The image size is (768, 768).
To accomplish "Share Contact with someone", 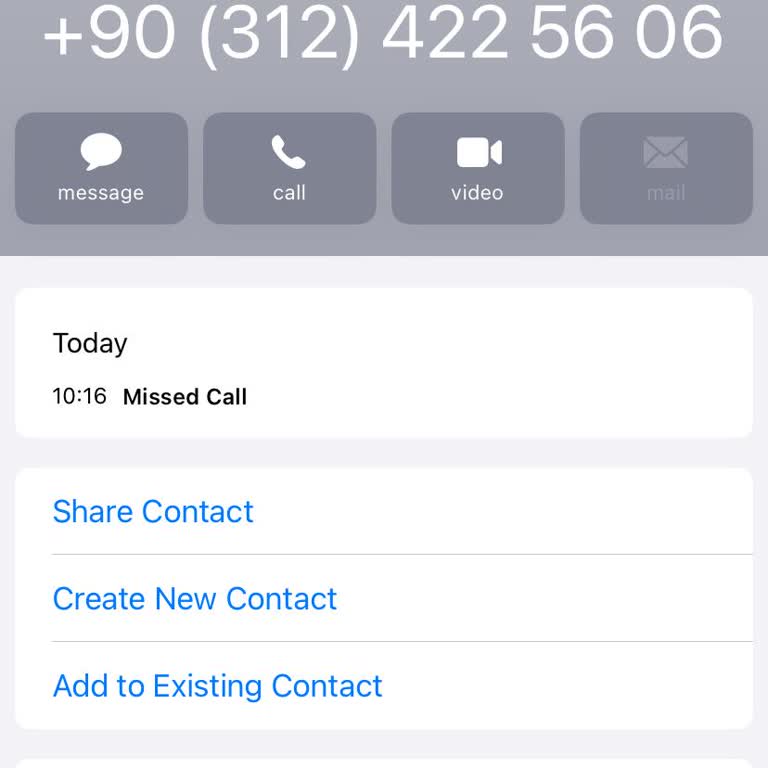I will point(153,511).
